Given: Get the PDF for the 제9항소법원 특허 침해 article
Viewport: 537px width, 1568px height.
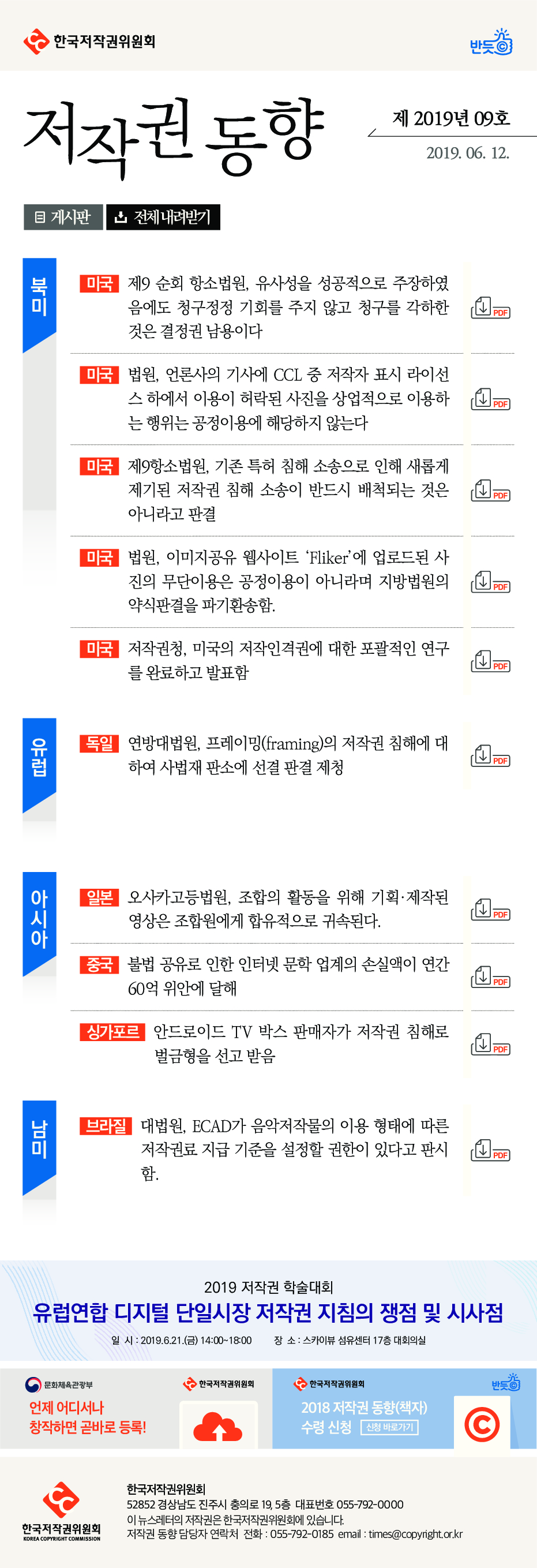Looking at the screenshot, I should [490, 491].
